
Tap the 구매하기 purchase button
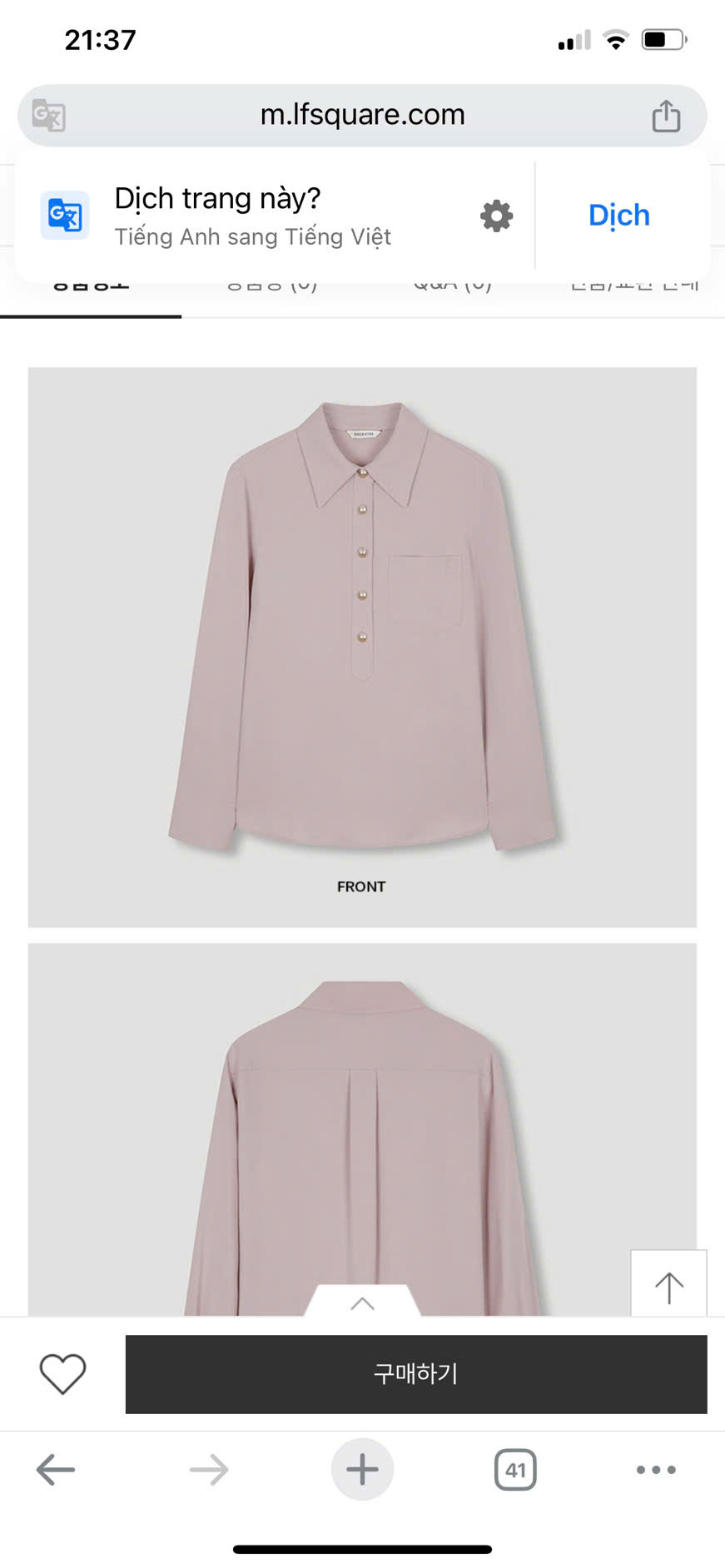coord(415,1374)
